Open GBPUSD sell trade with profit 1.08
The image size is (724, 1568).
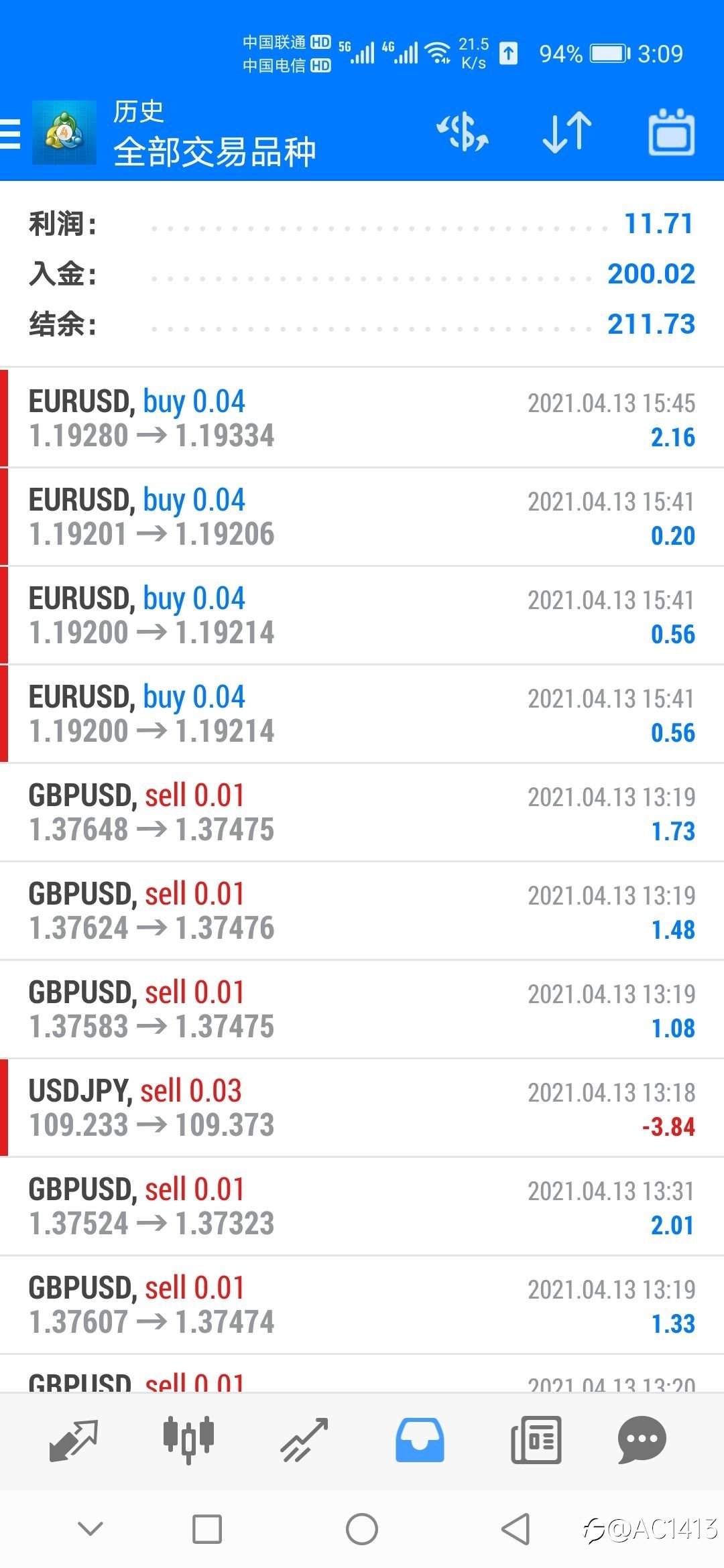362,1009
